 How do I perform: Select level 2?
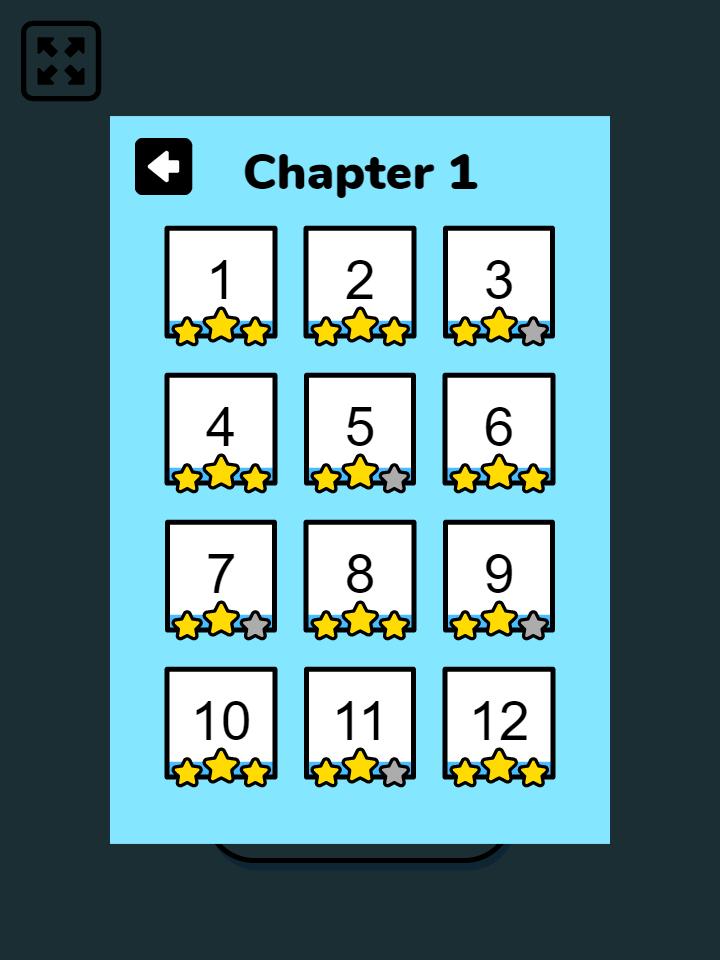tap(360, 282)
